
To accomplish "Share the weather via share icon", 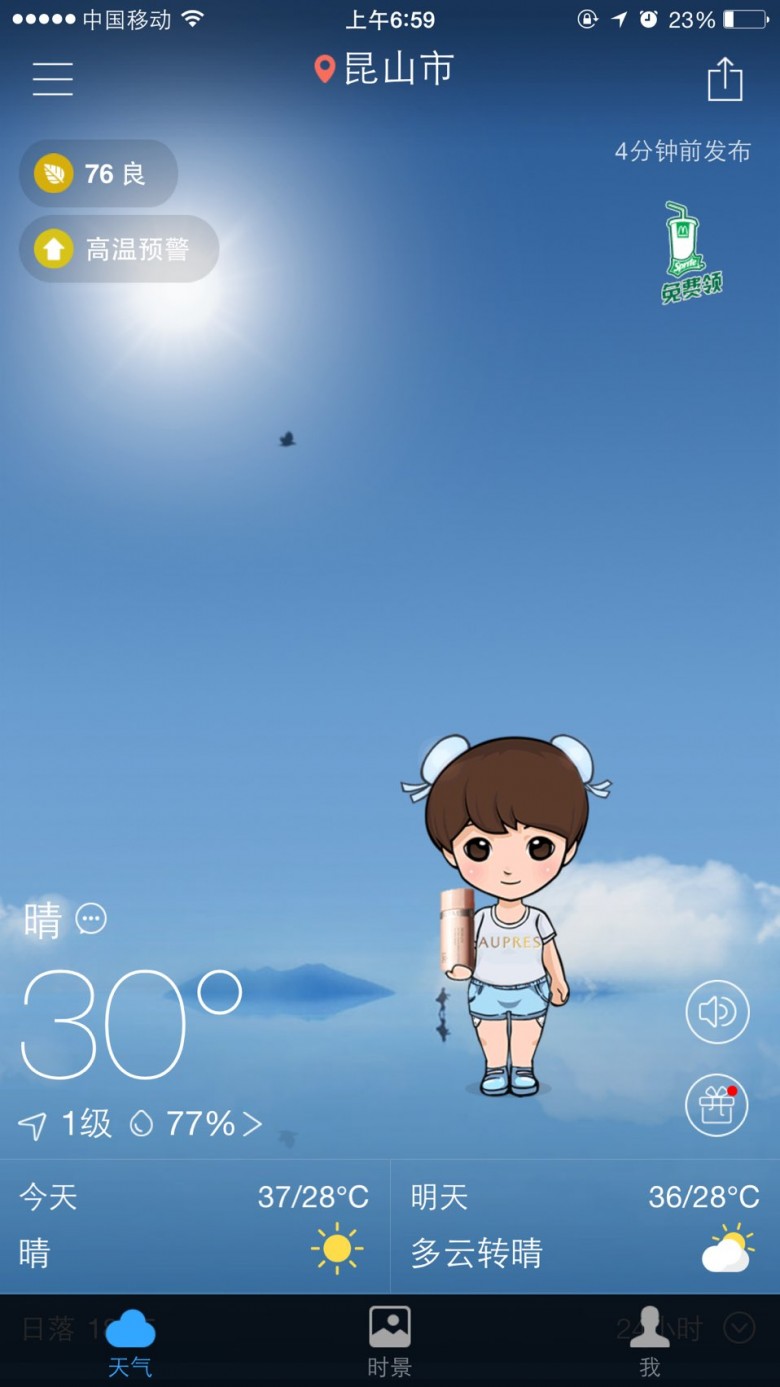I will click(x=725, y=79).
